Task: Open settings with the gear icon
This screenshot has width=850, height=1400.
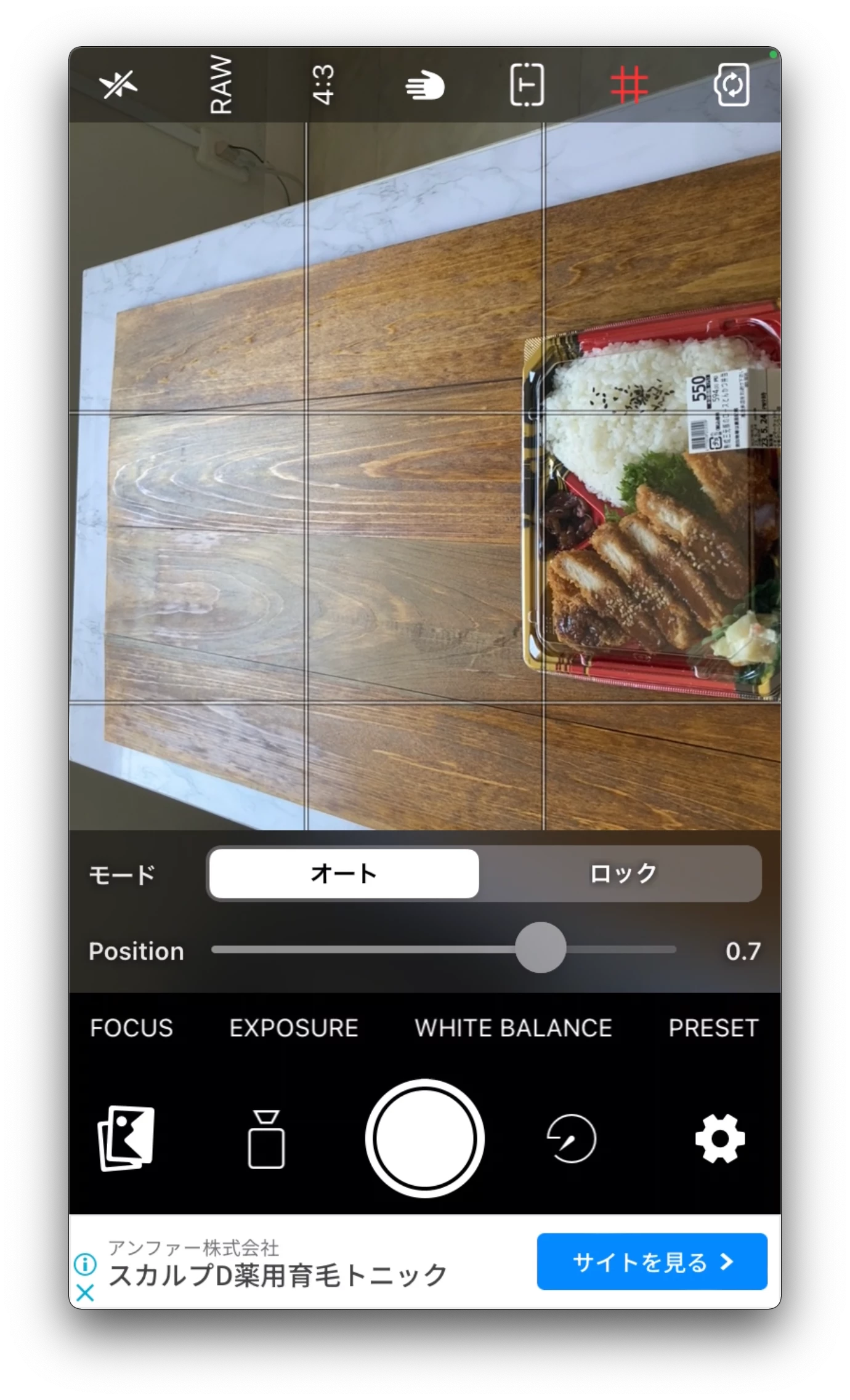Action: (x=719, y=1138)
